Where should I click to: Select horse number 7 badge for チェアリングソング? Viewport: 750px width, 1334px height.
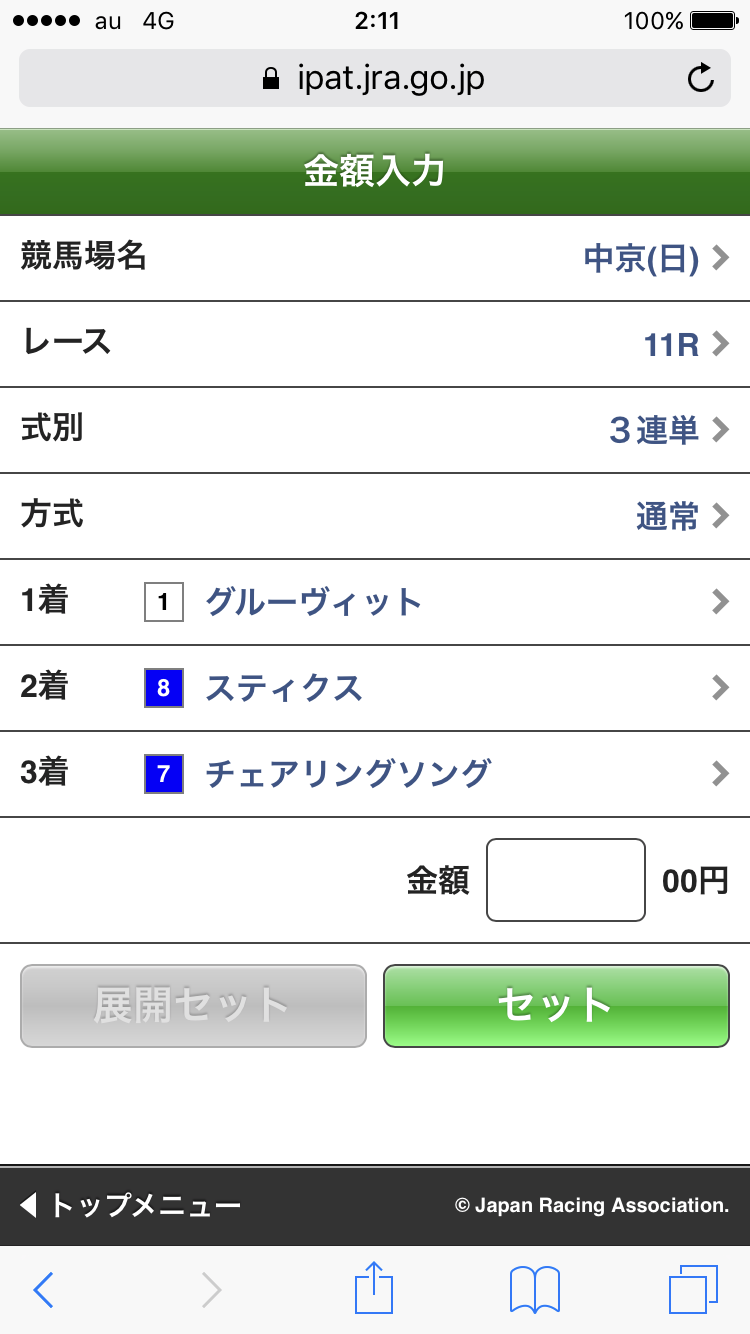coord(163,774)
